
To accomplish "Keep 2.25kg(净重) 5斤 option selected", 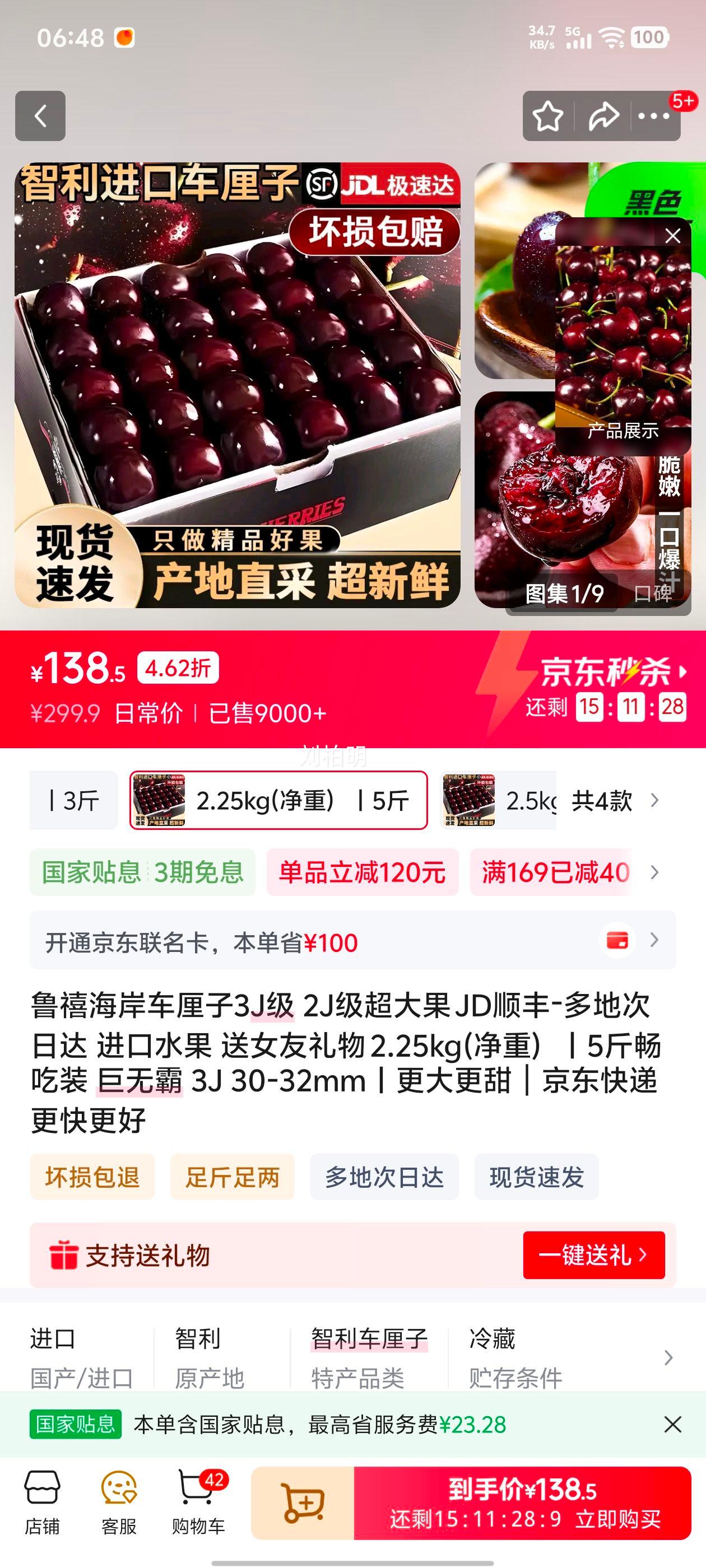I will point(277,800).
